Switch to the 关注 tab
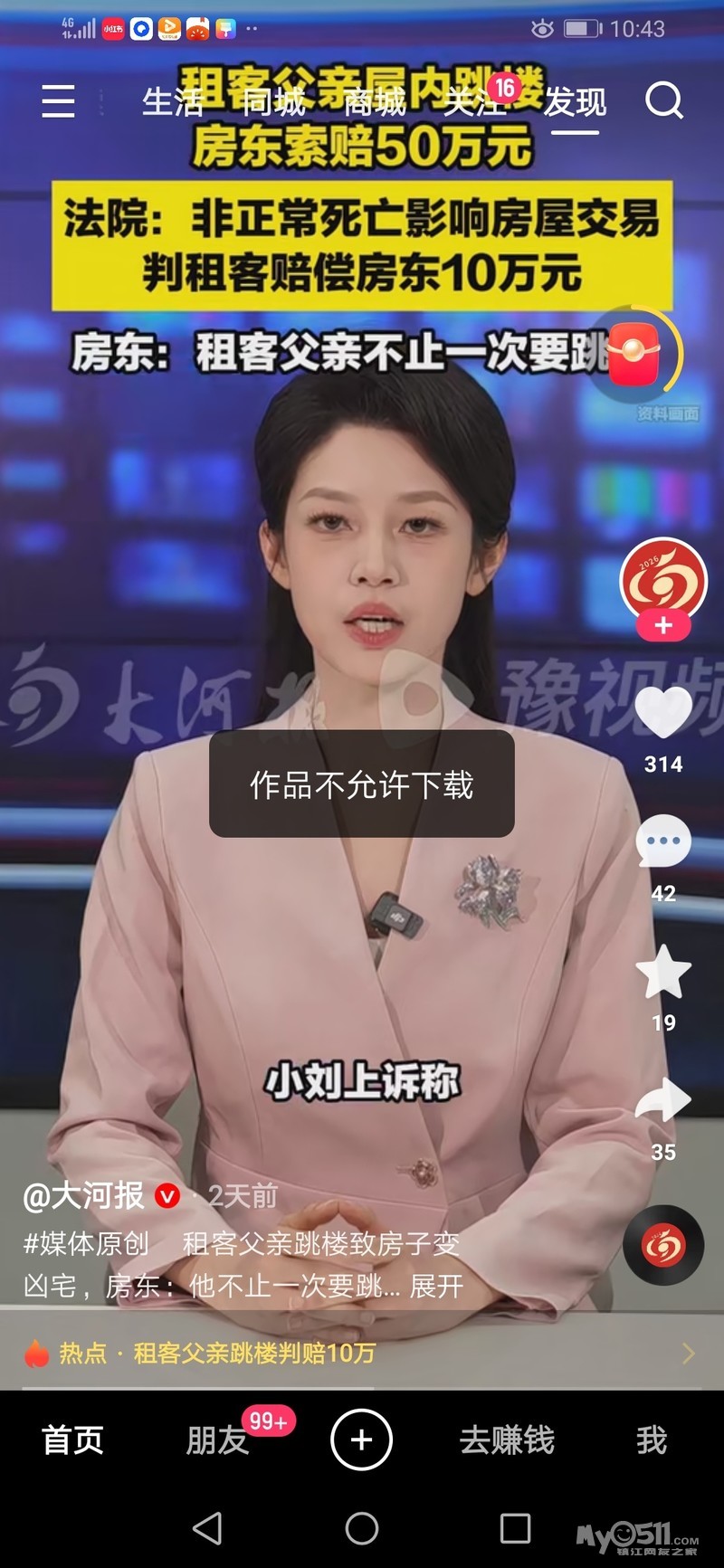 (474, 102)
